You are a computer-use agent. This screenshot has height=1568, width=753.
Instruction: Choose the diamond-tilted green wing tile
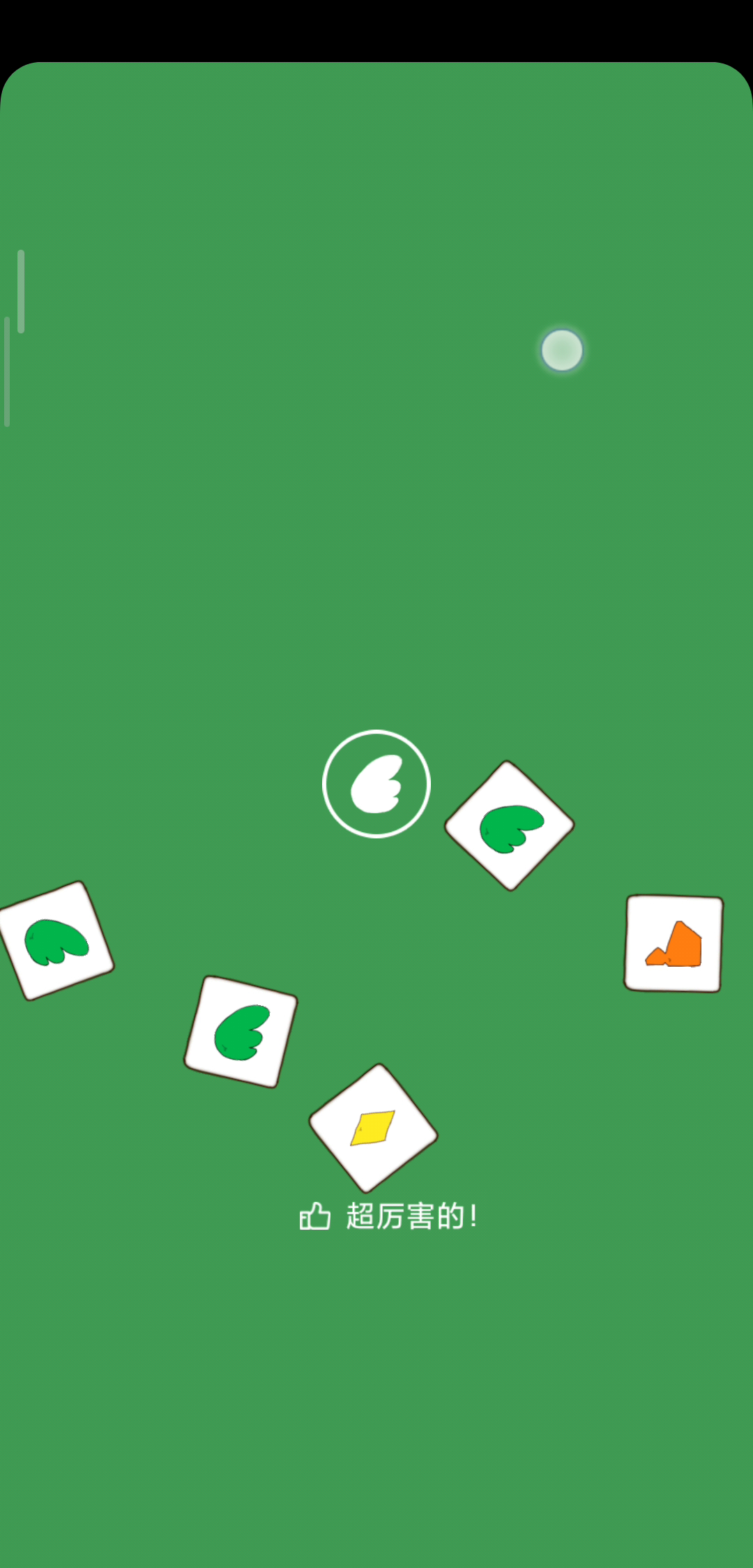click(x=510, y=826)
